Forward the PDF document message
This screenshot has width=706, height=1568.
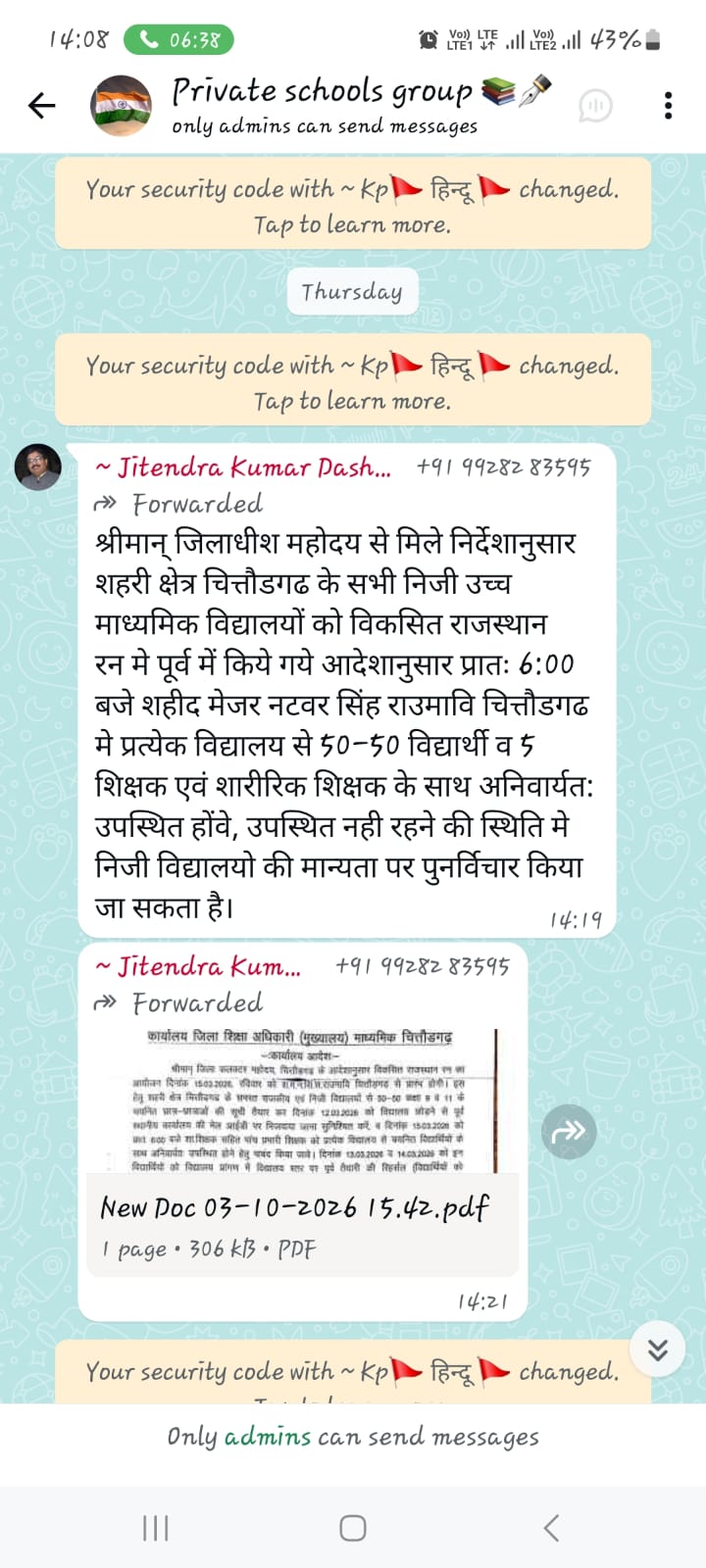tap(569, 1132)
